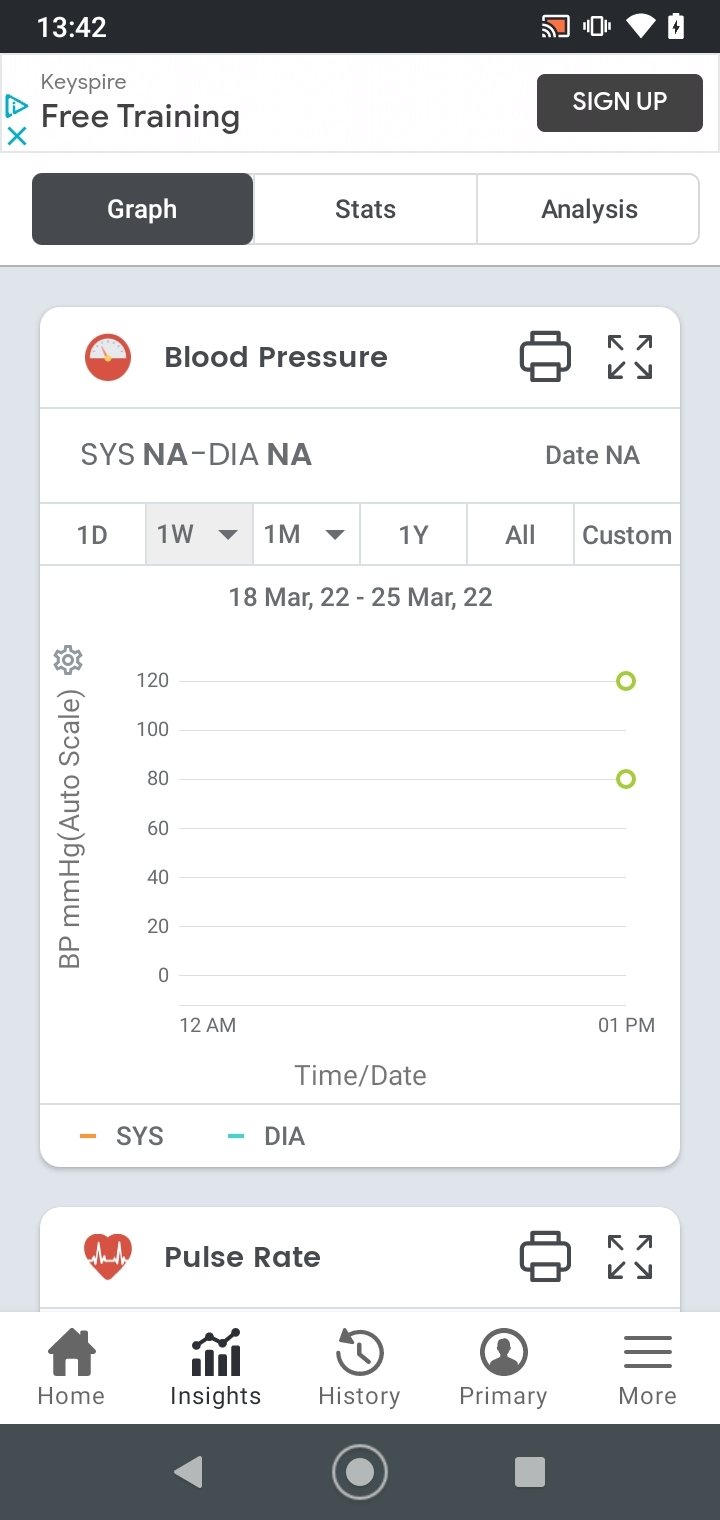This screenshot has height=1520, width=720.
Task: Show All time data
Action: 520,535
